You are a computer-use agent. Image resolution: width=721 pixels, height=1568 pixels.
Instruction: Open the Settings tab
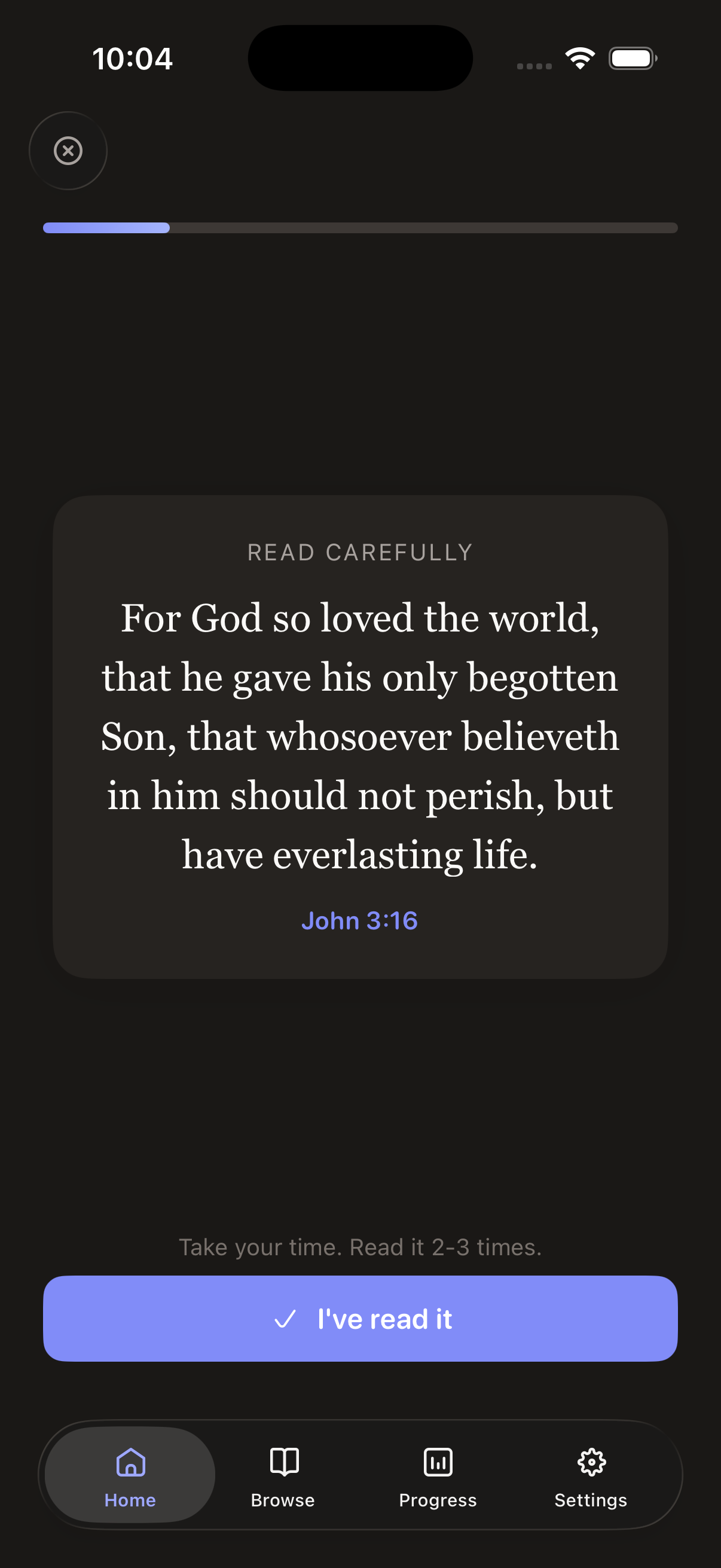coord(590,1474)
